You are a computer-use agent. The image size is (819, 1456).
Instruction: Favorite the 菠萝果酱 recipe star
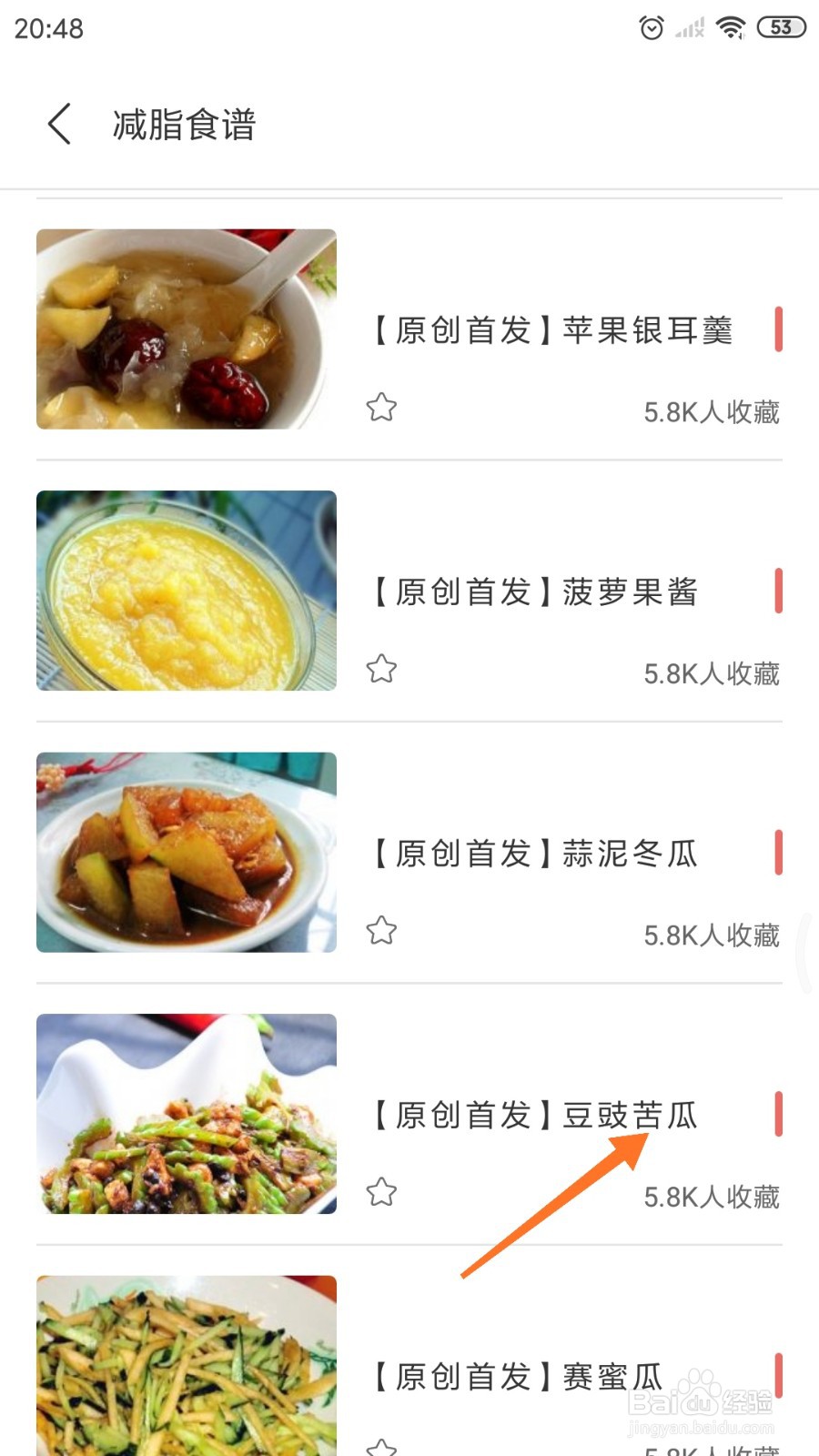(381, 670)
